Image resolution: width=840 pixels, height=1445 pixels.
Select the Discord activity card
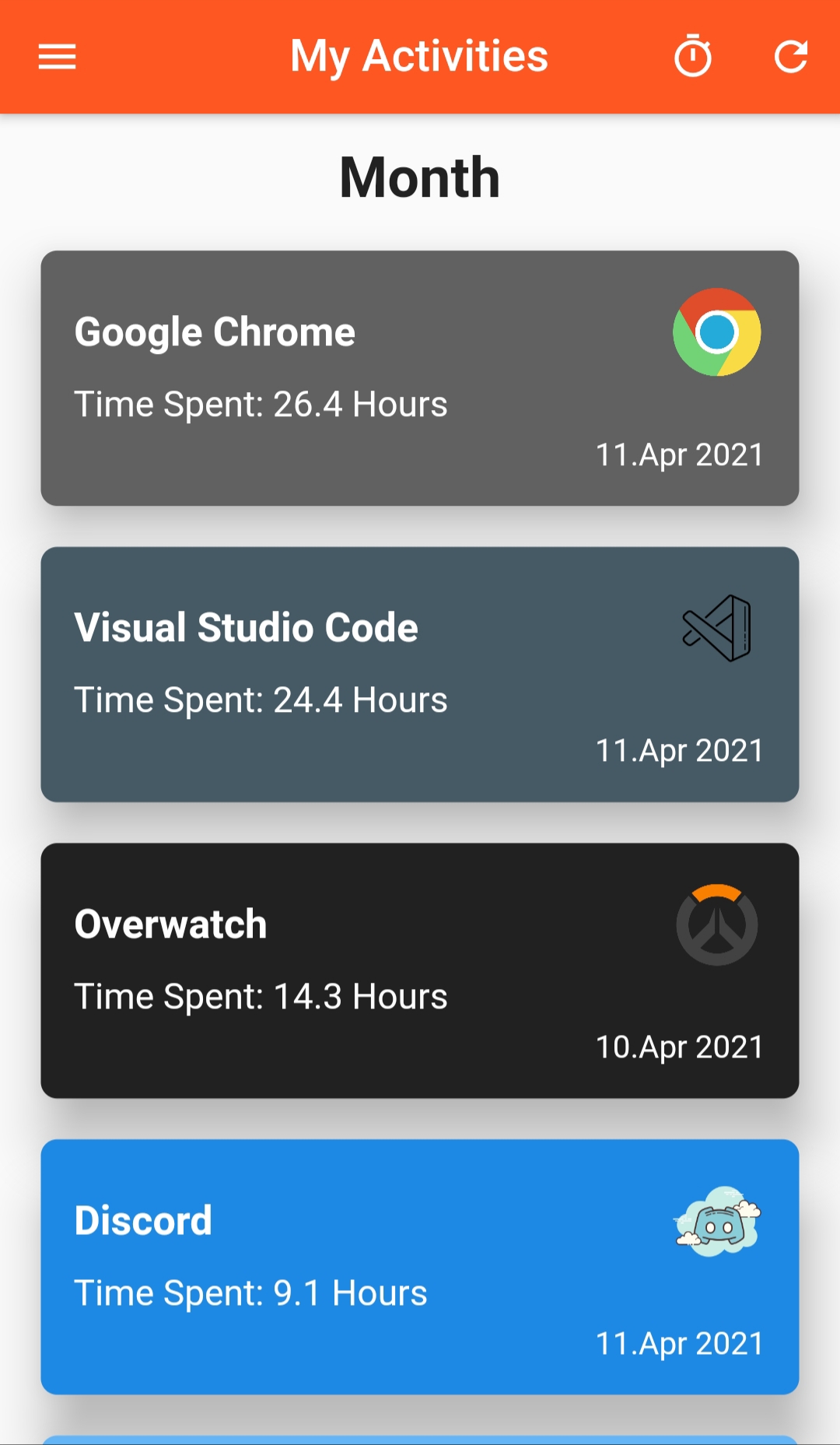(420, 1267)
